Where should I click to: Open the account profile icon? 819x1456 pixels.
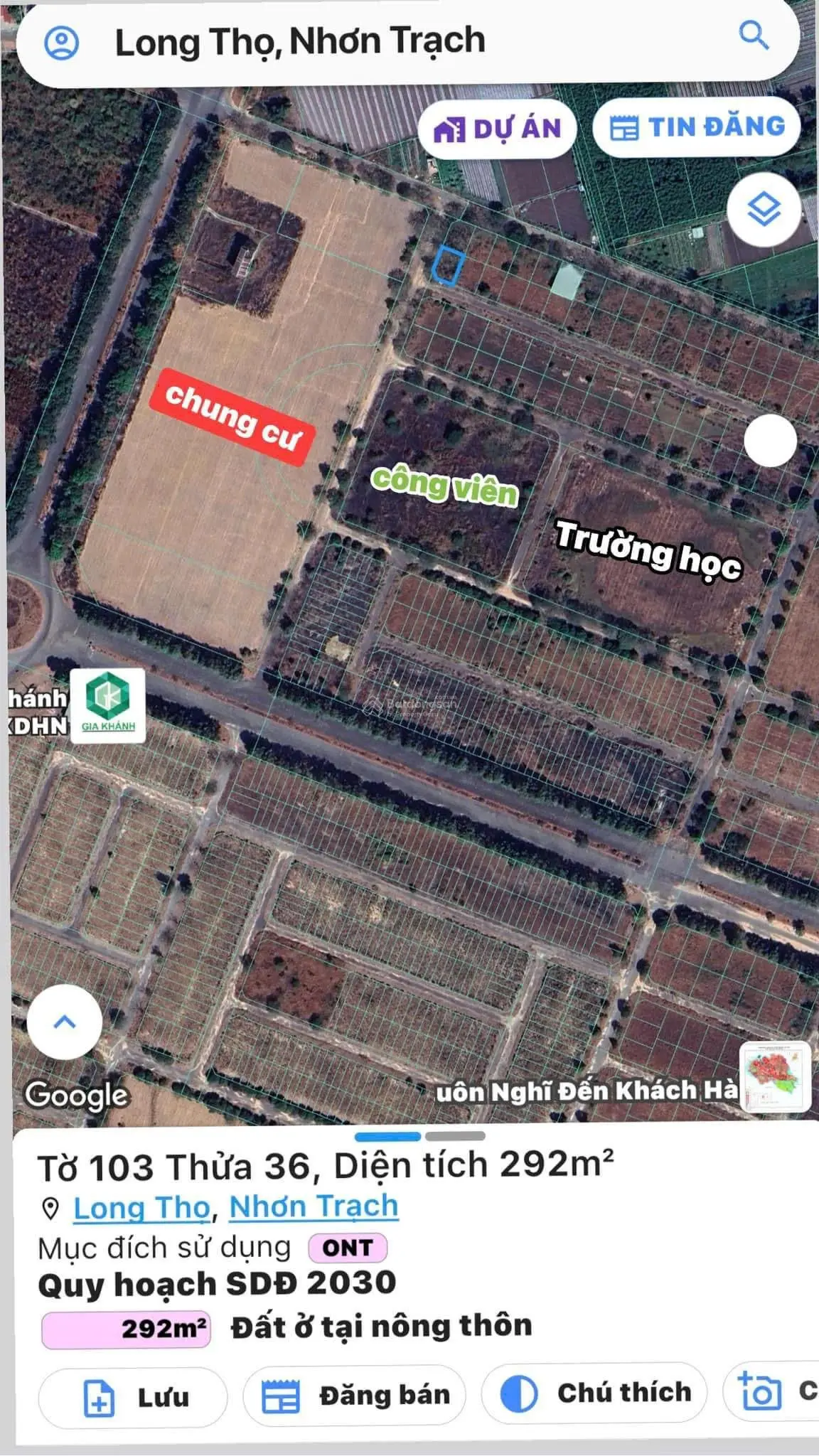[x=62, y=43]
